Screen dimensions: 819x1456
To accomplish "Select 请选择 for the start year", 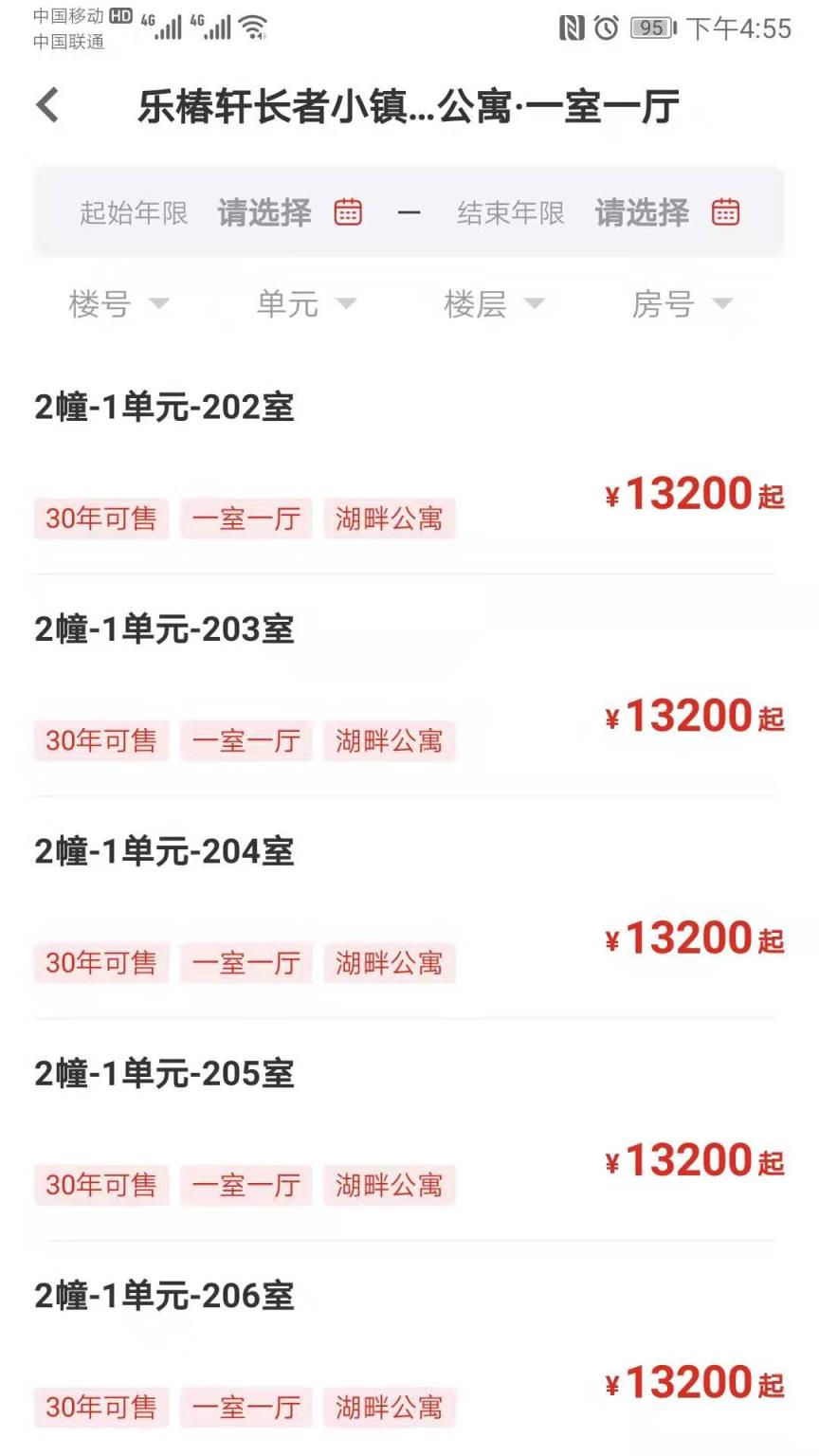I will tap(264, 212).
